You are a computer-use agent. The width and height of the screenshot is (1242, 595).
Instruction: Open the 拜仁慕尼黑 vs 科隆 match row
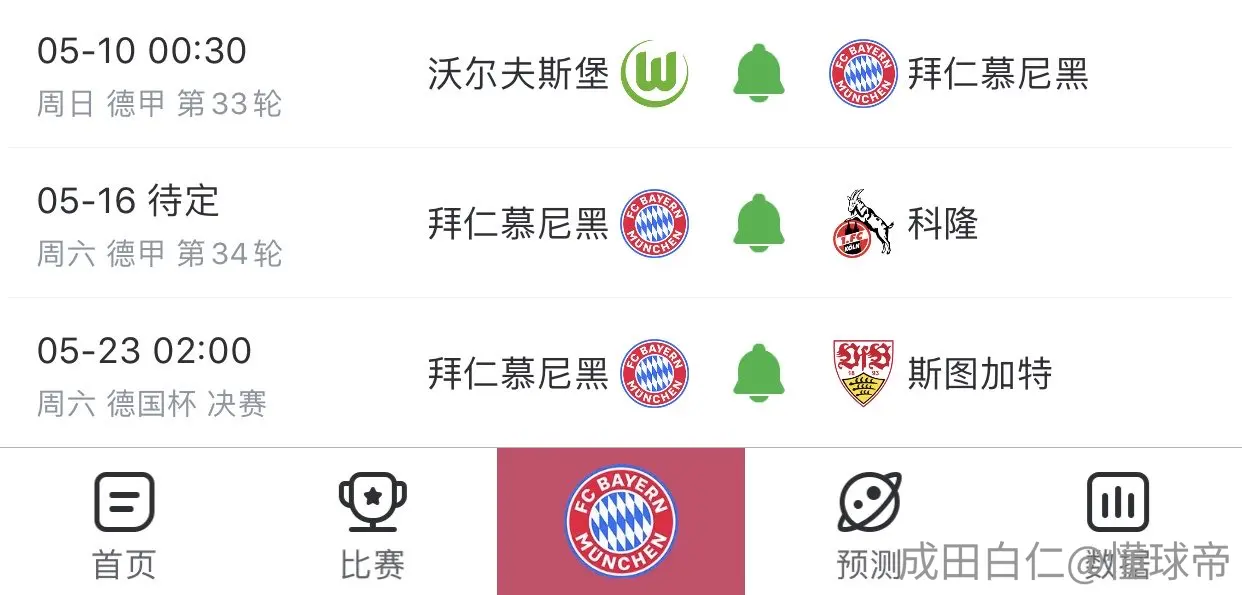621,223
